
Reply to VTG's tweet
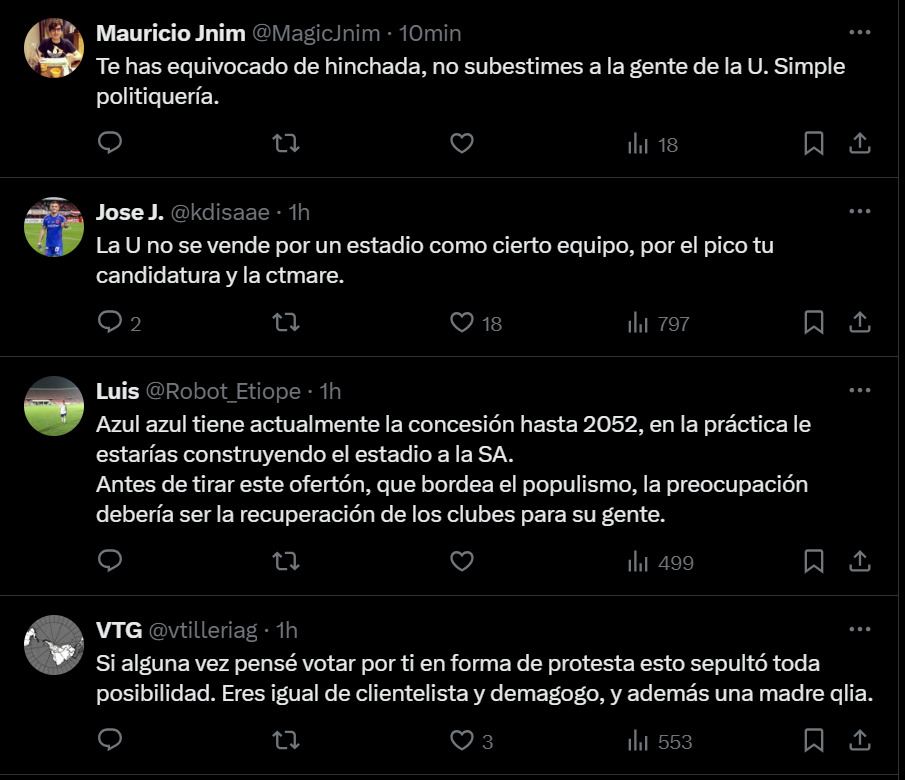[x=110, y=741]
